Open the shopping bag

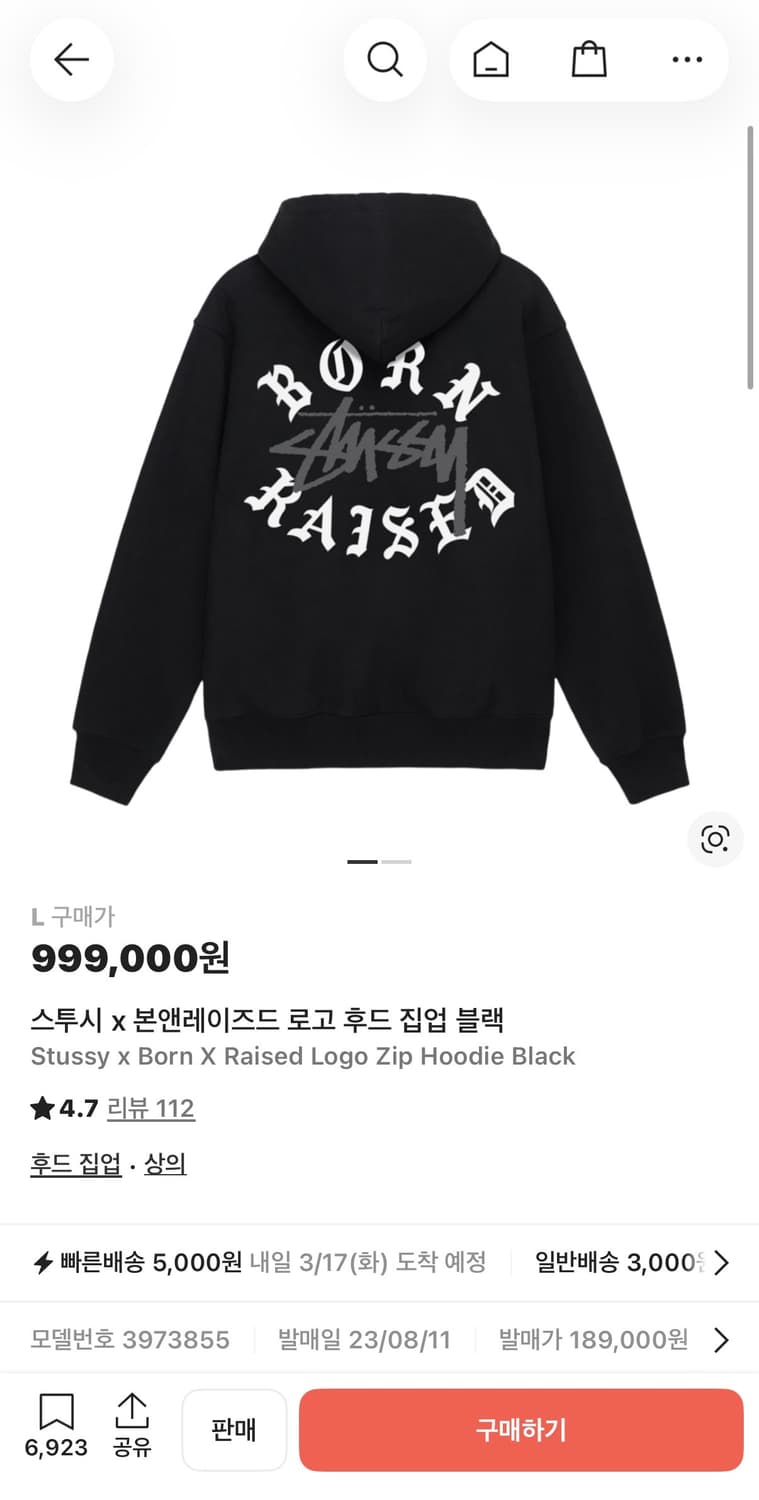coord(589,59)
